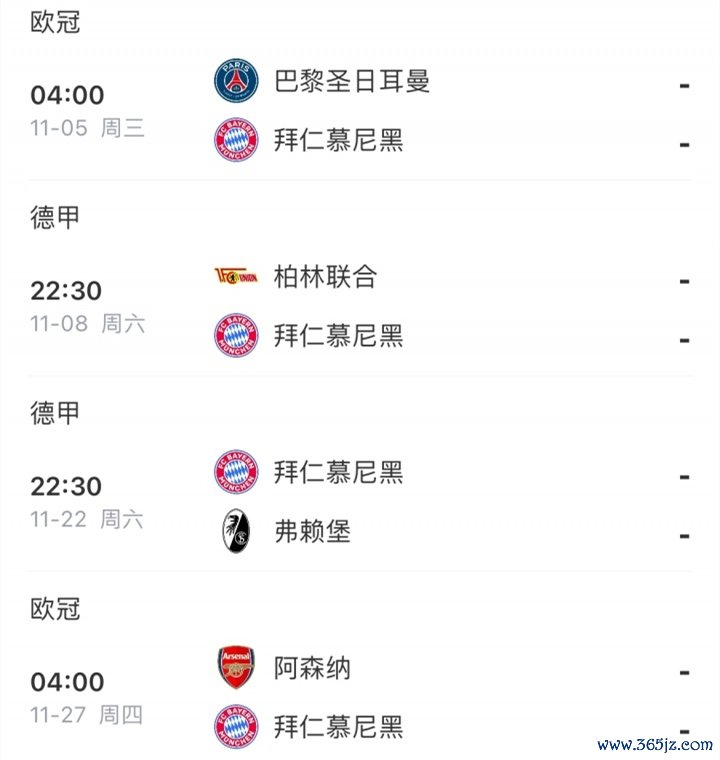720x760 pixels.
Task: Open the Arsenal vs Bayern match on 11-27
Action: coord(360,697)
